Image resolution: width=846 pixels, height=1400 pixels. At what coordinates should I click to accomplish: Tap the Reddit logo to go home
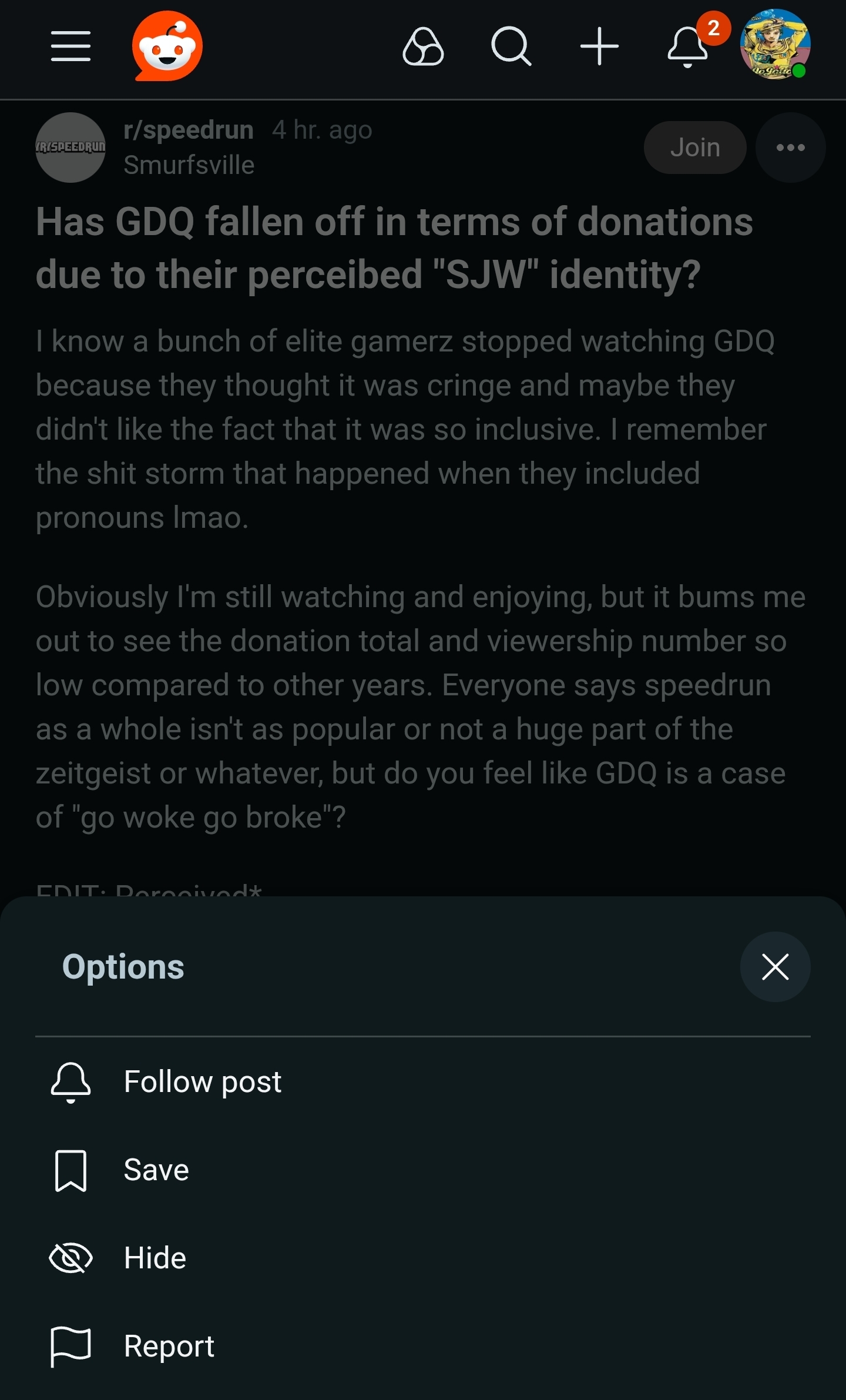click(167, 46)
